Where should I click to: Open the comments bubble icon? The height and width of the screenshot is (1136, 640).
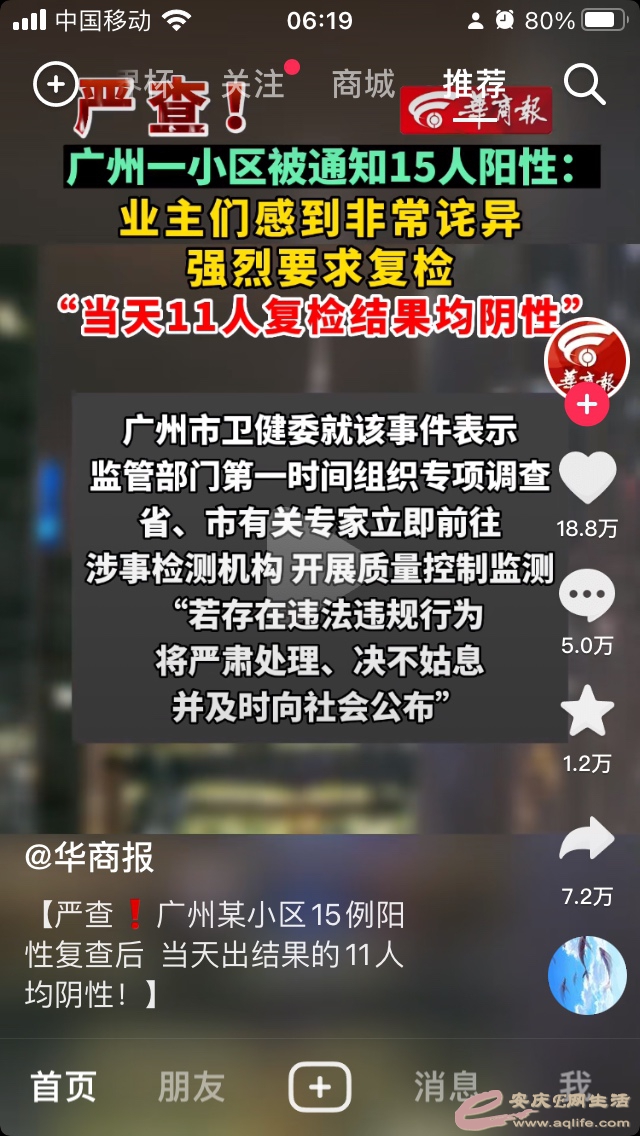coord(587,598)
